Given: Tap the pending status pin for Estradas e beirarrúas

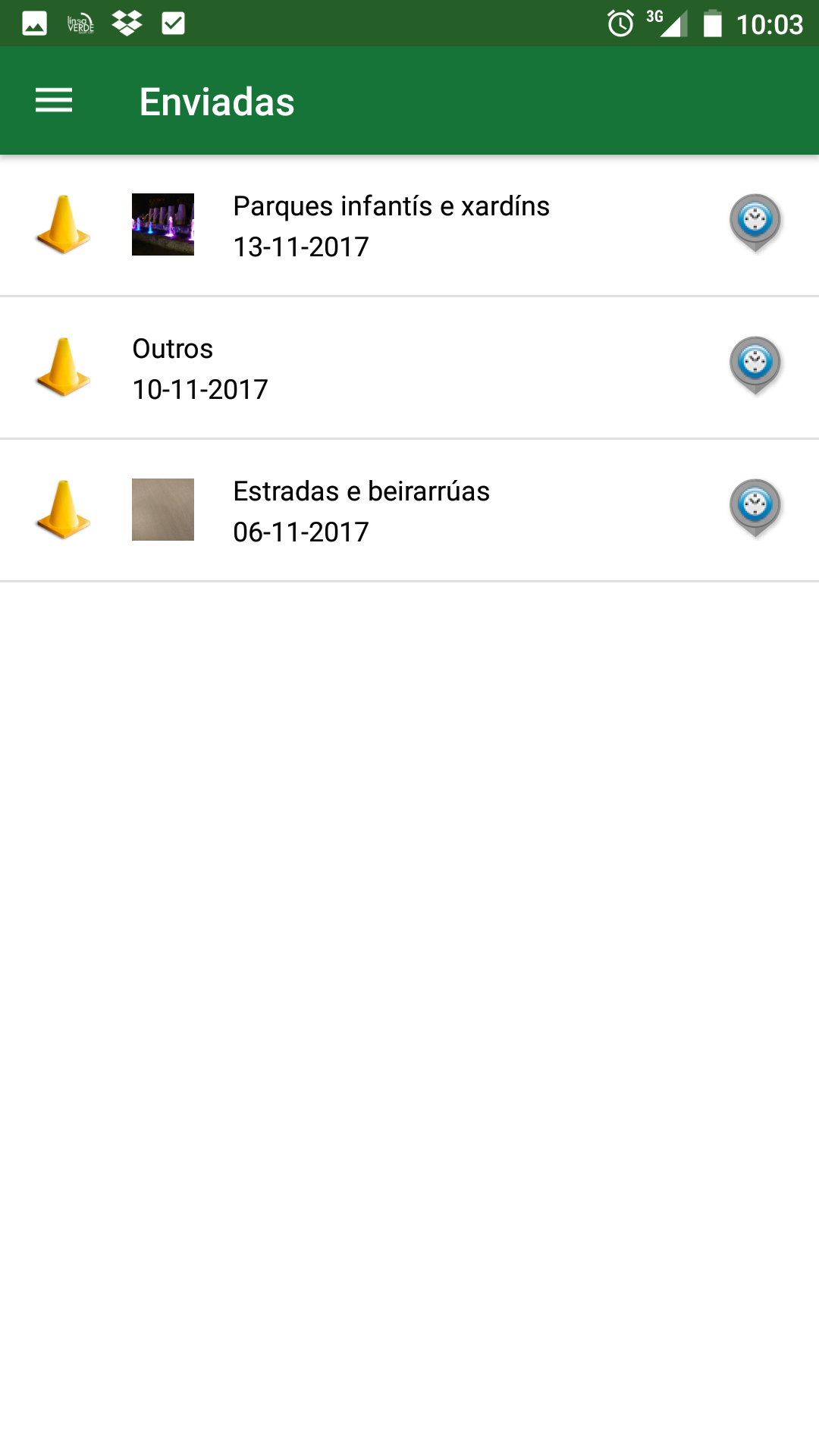Looking at the screenshot, I should click(755, 507).
